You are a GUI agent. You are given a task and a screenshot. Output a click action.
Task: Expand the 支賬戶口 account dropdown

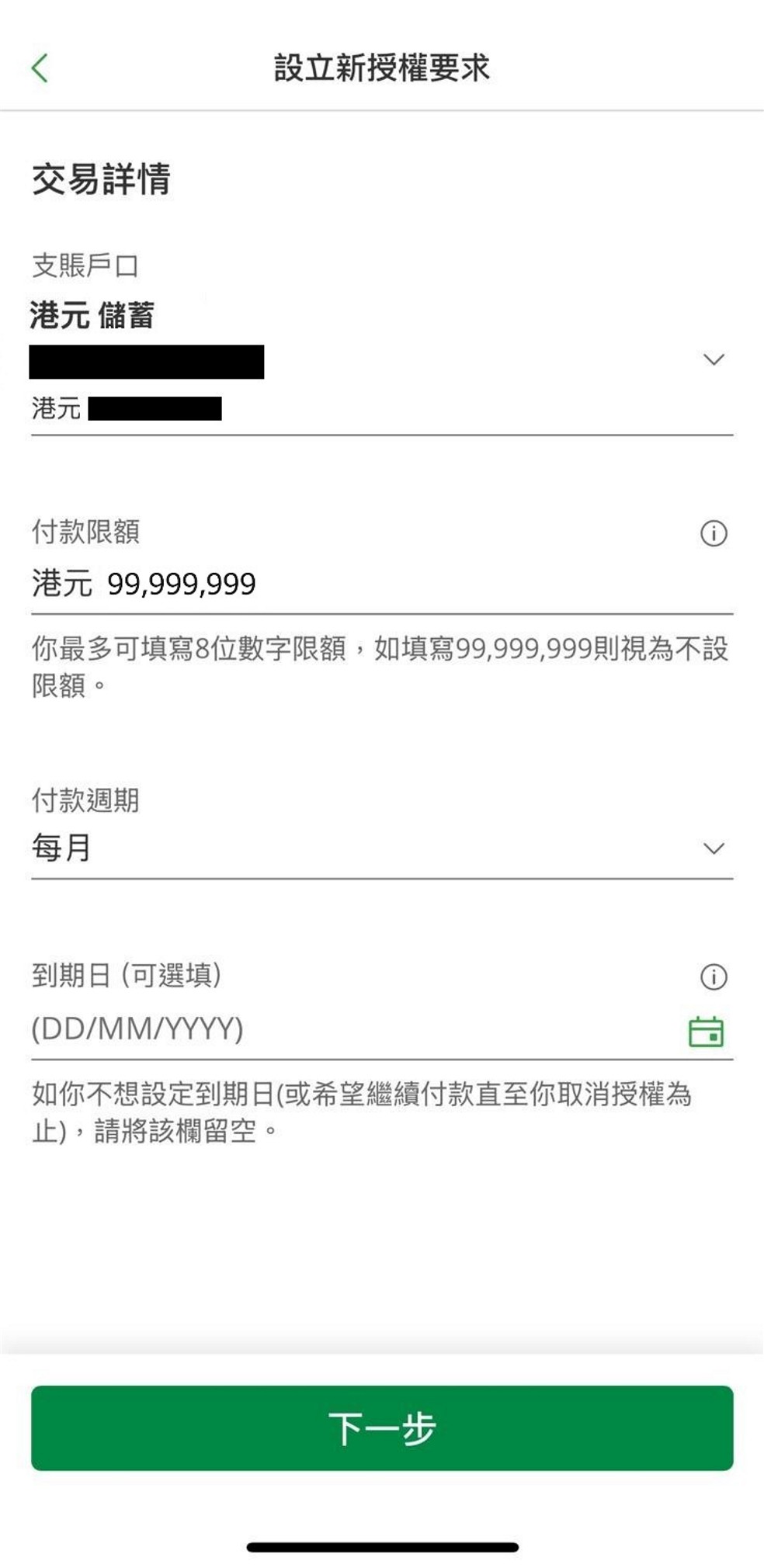(x=713, y=359)
